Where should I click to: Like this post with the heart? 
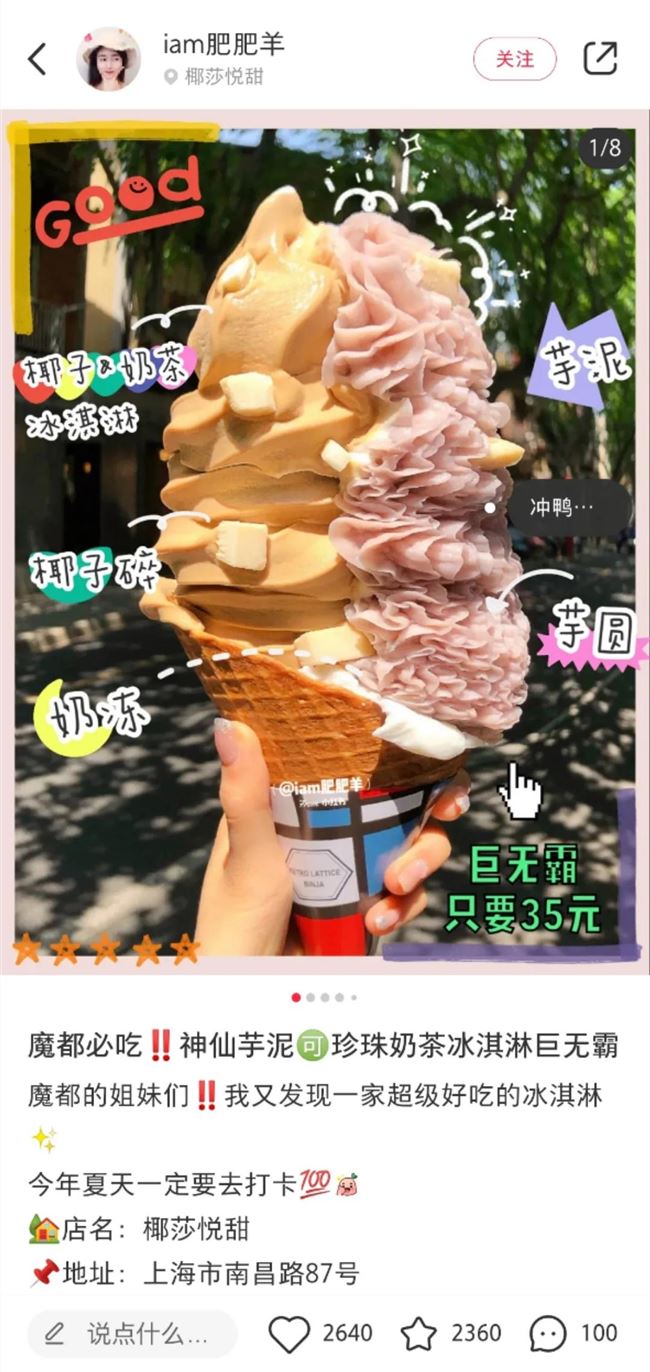[x=290, y=1333]
